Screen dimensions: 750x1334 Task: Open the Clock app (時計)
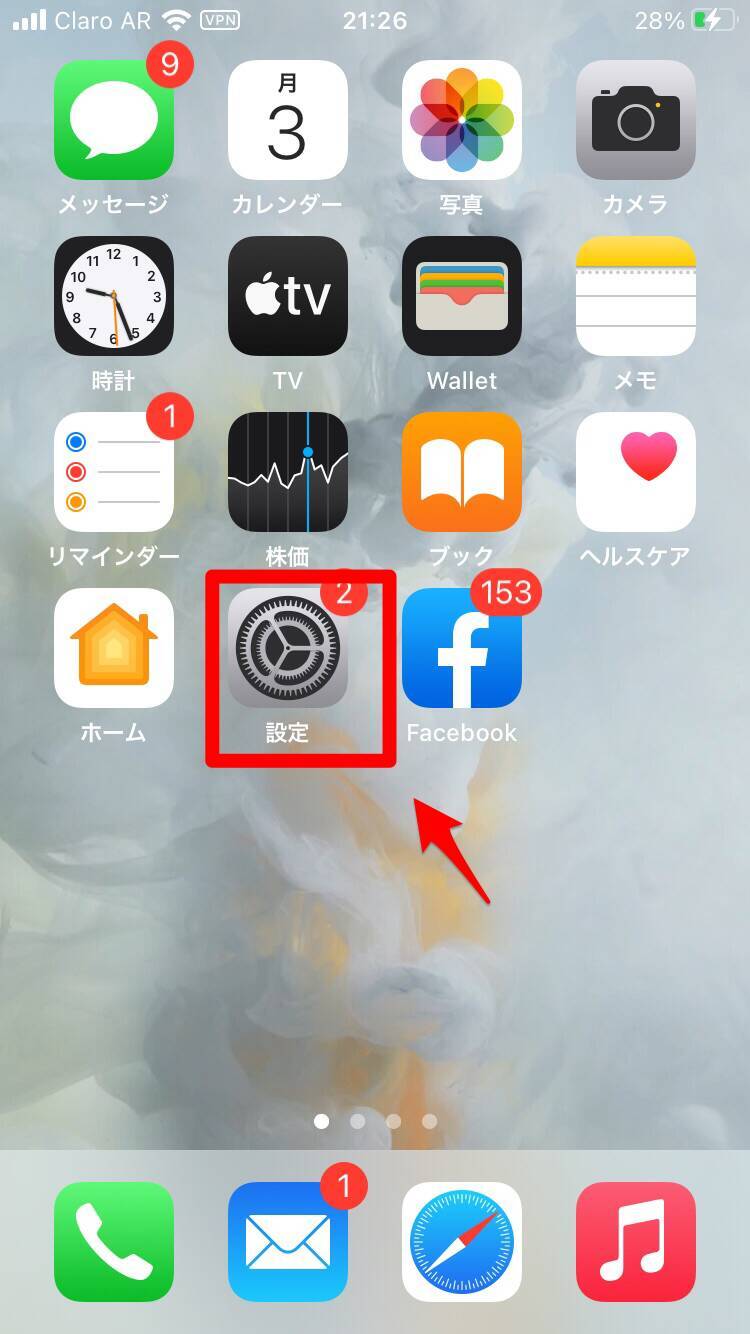coord(113,296)
